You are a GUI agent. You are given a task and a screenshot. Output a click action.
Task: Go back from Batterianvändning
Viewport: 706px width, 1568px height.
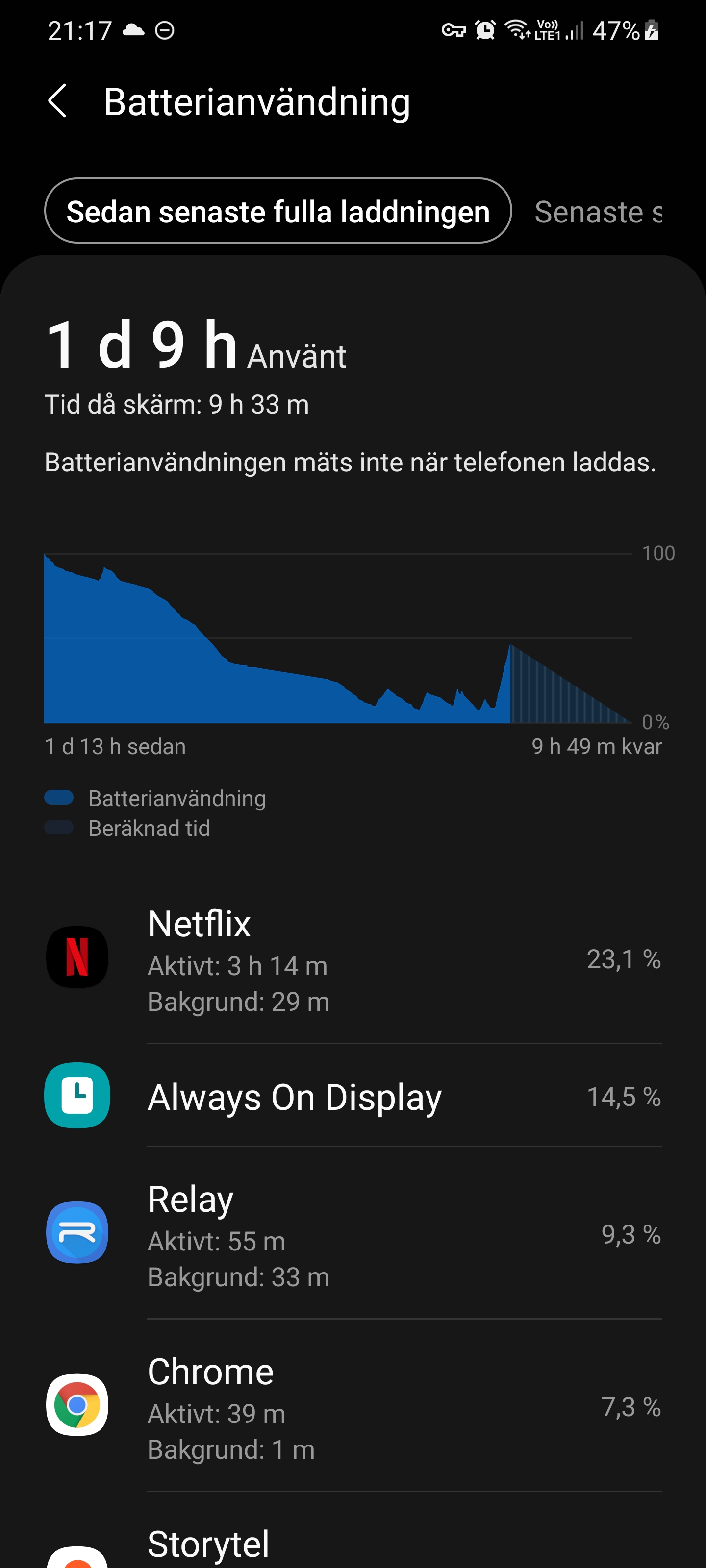(x=57, y=101)
